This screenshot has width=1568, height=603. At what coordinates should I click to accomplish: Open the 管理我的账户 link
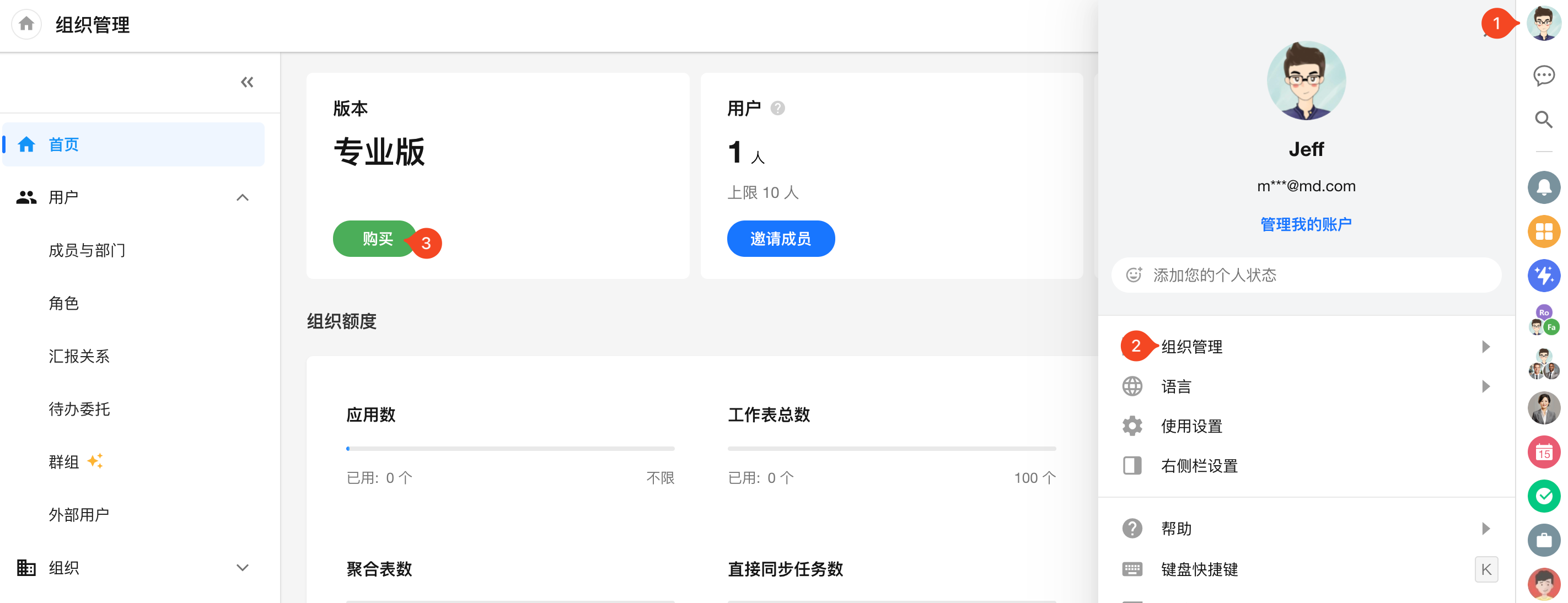coord(1306,224)
